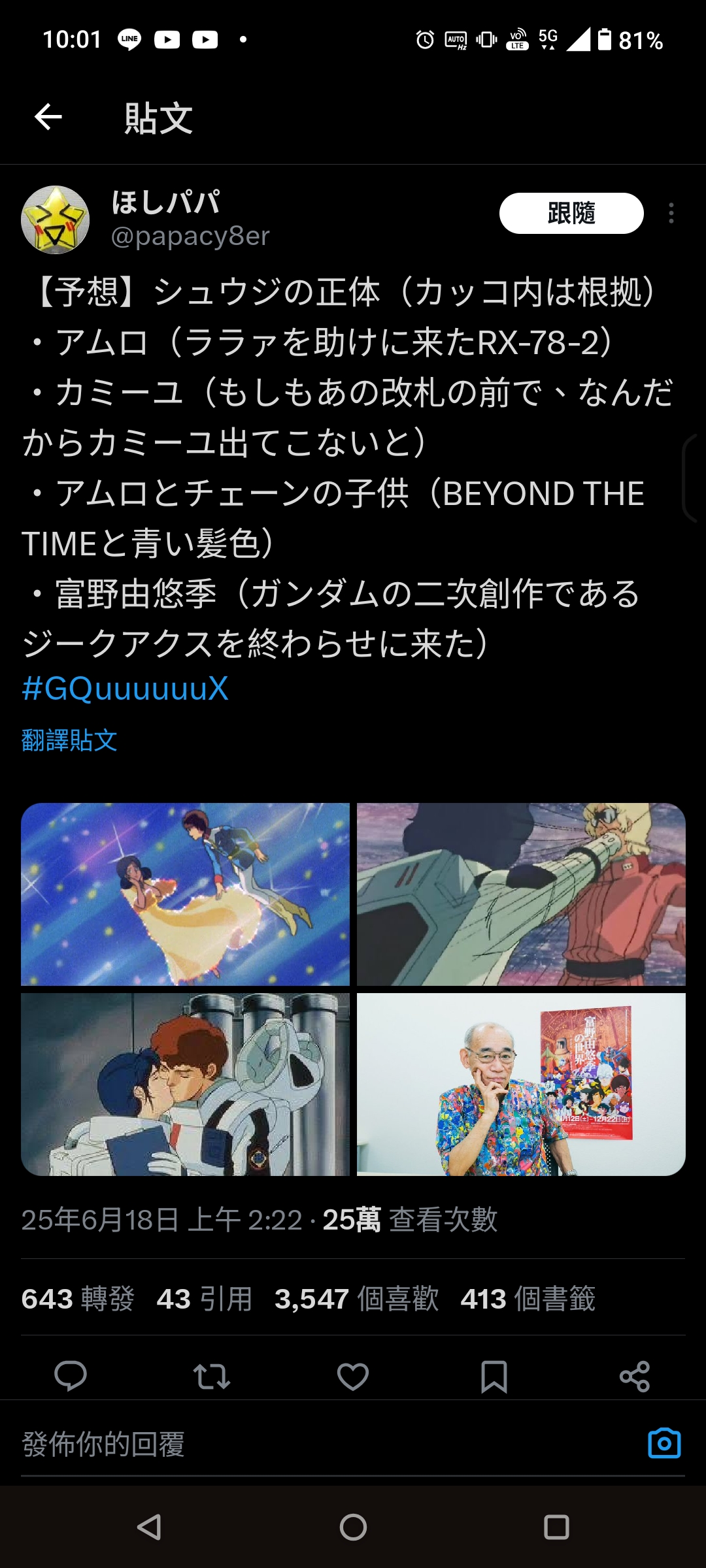This screenshot has width=706, height=1568.
Task: View the 643 轉發 reposts list
Action: pyautogui.click(x=78, y=1299)
